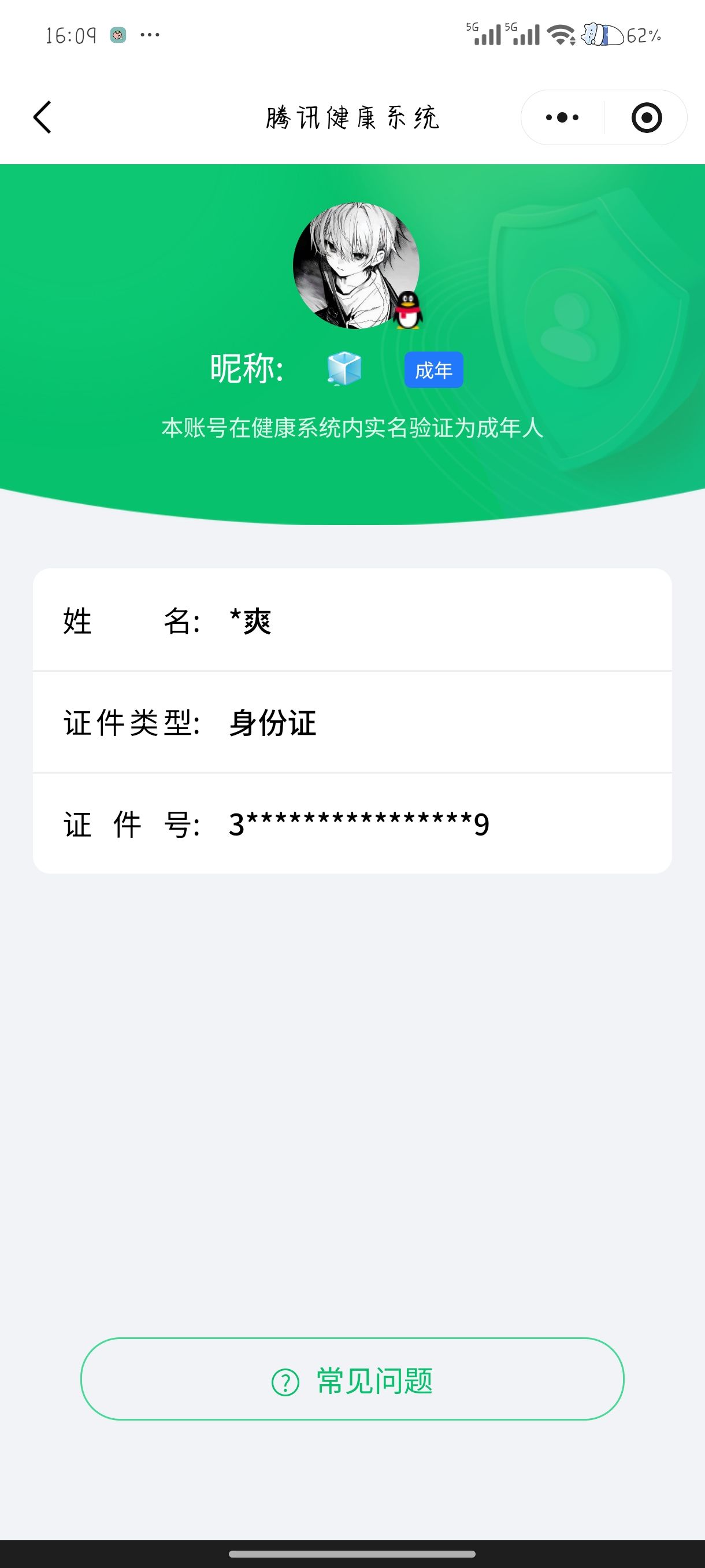Expand the 证件类型 row

[353, 723]
